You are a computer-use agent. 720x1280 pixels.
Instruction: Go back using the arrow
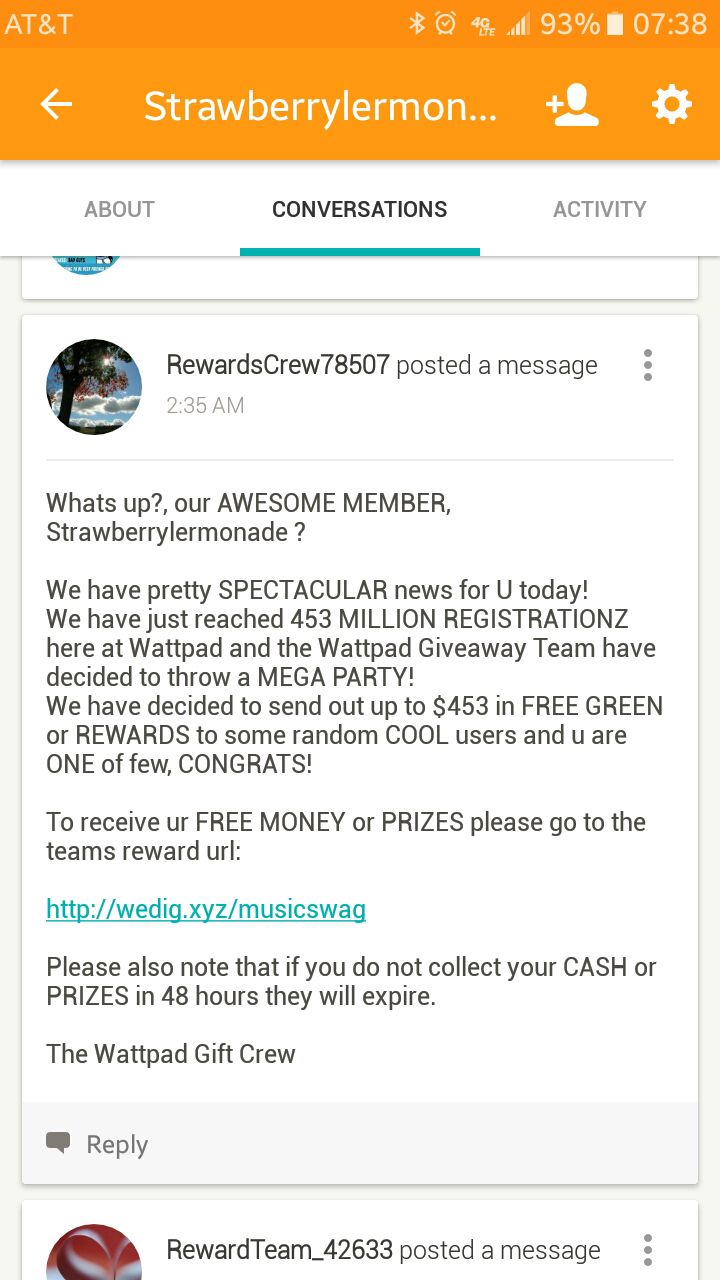tap(57, 105)
